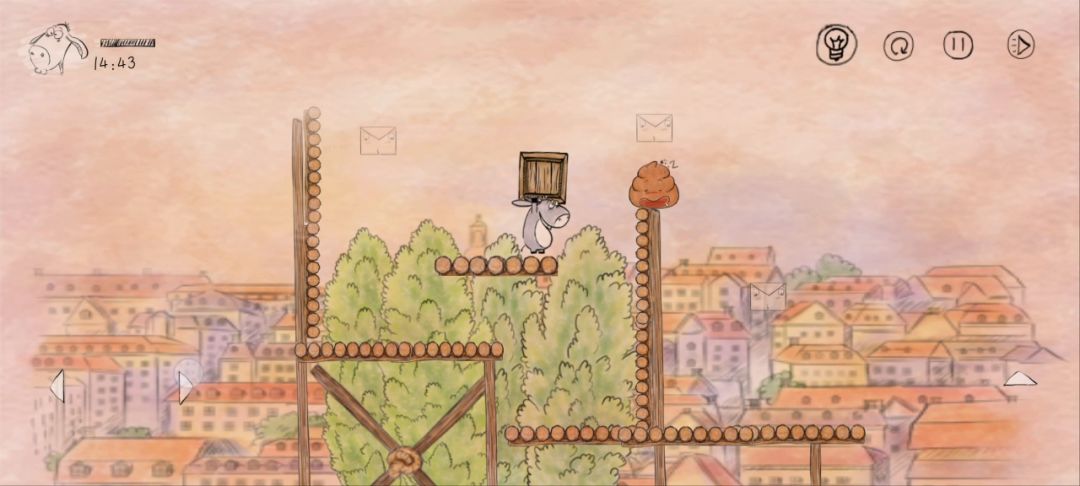Move the donkey left with the left arrow

point(57,386)
